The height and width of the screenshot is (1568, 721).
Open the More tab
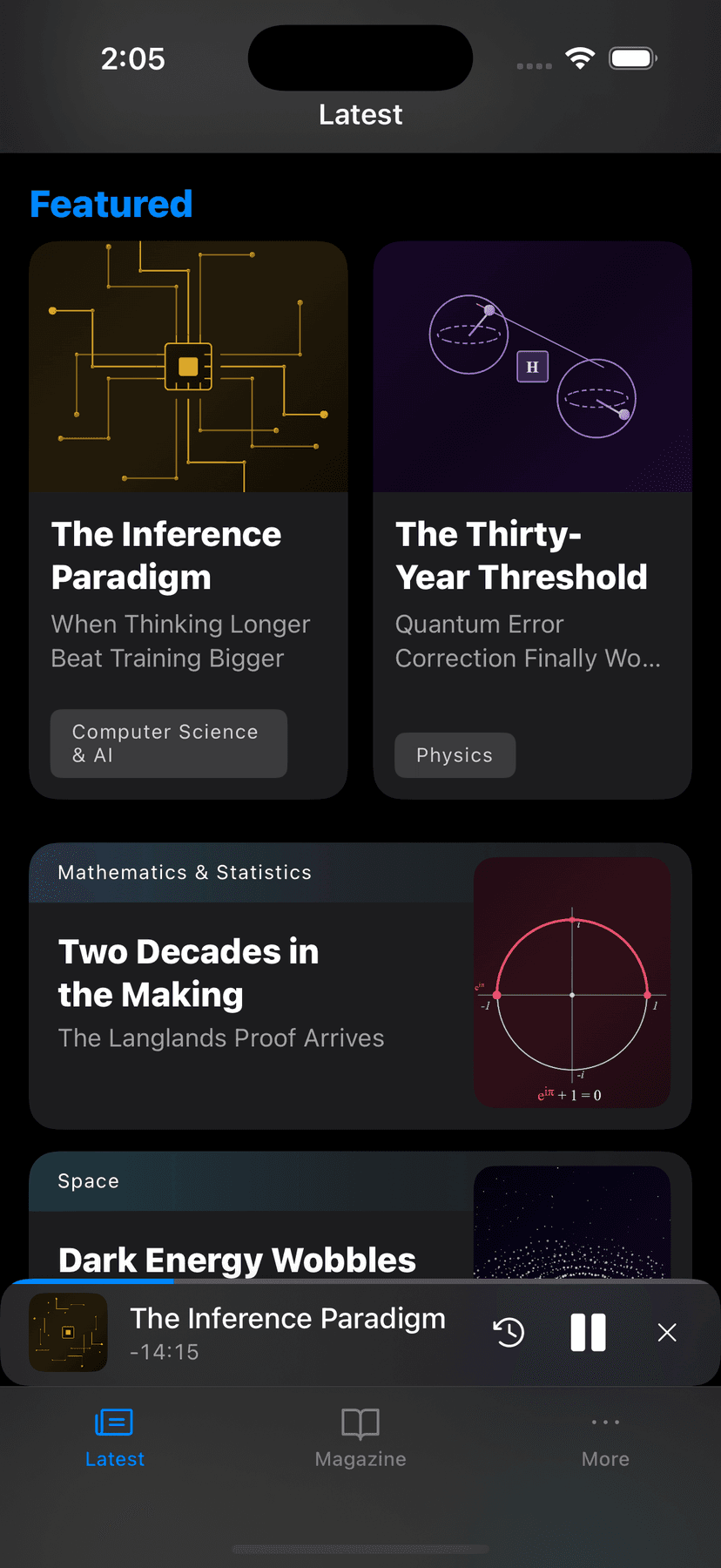[x=605, y=1436]
